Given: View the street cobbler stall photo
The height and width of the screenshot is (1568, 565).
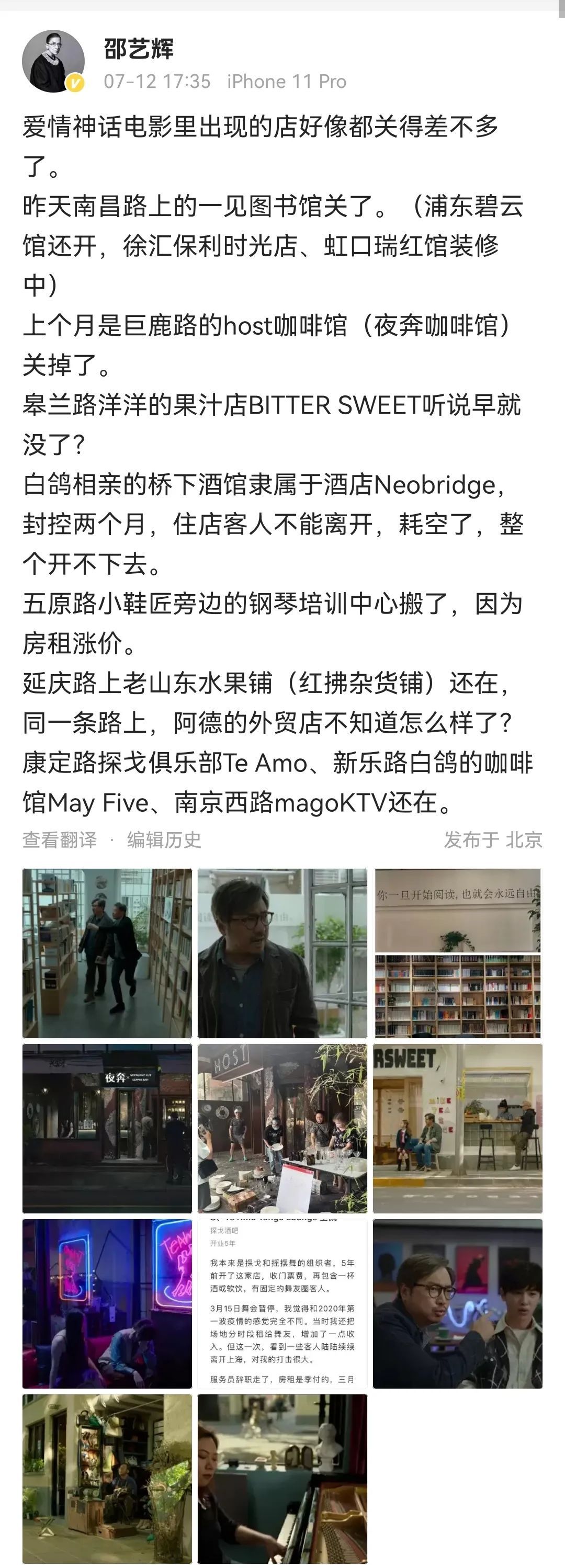Looking at the screenshot, I should point(107,1479).
